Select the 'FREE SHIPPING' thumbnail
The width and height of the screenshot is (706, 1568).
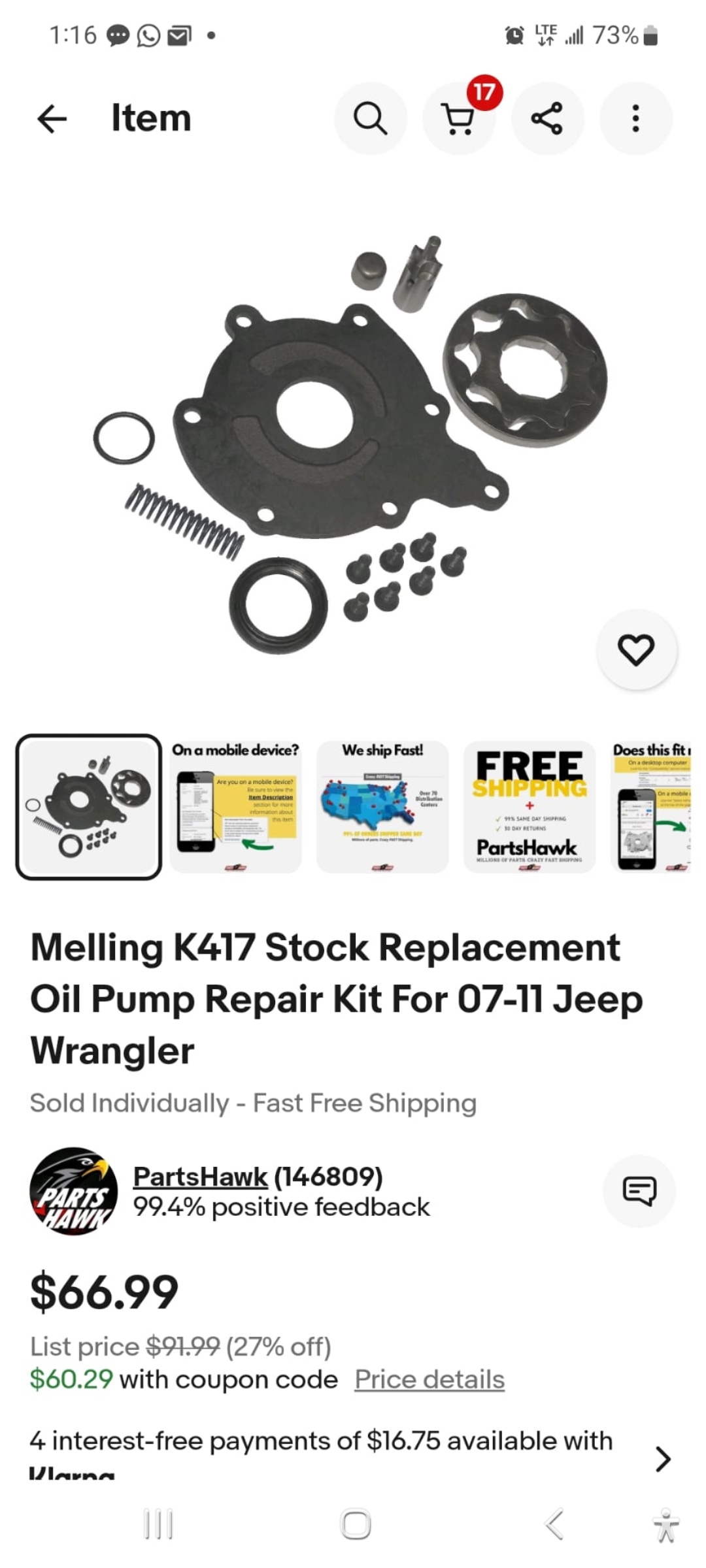pyautogui.click(x=529, y=807)
